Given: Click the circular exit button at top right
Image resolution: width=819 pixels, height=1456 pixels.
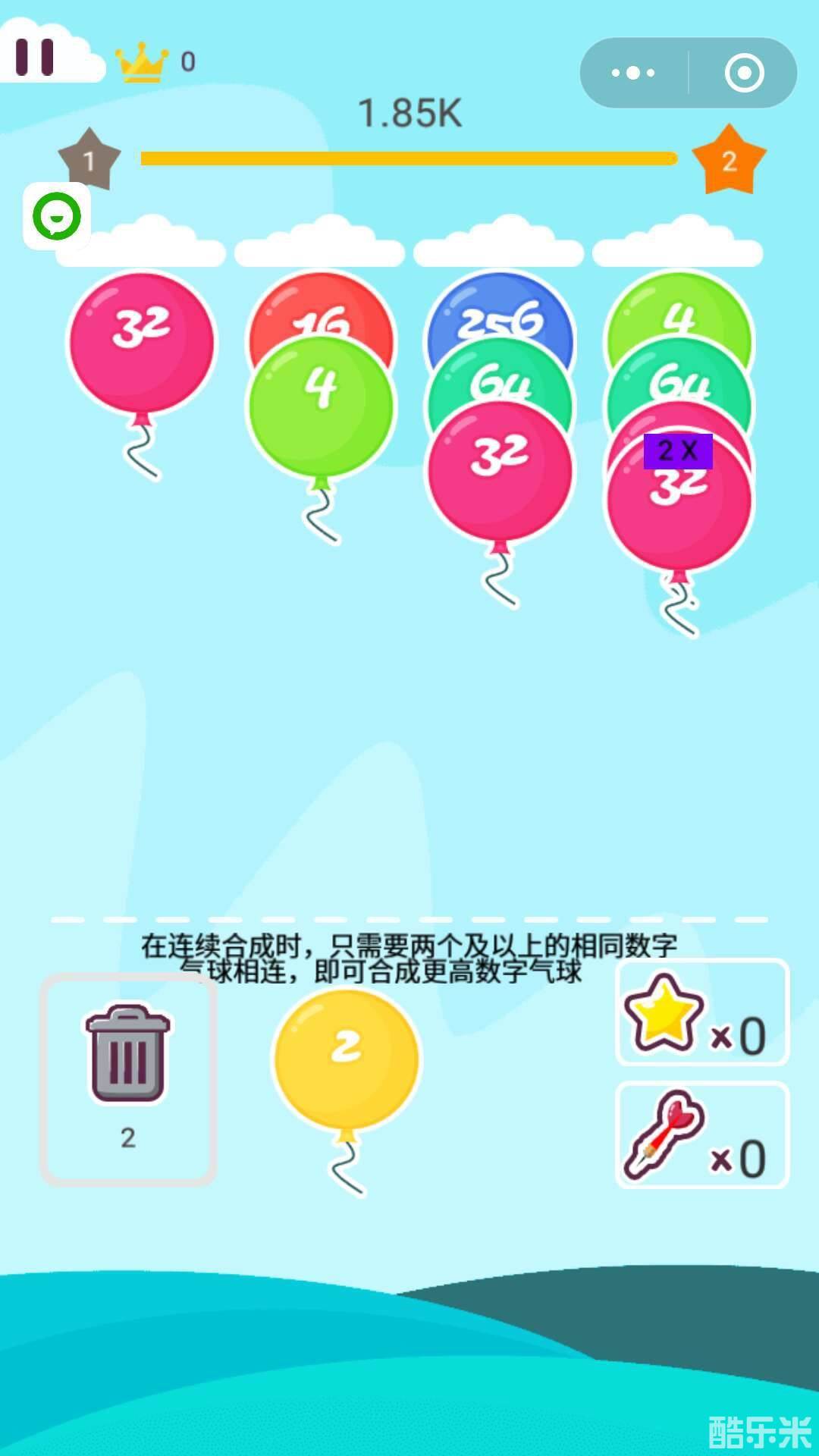Looking at the screenshot, I should coord(745,74).
